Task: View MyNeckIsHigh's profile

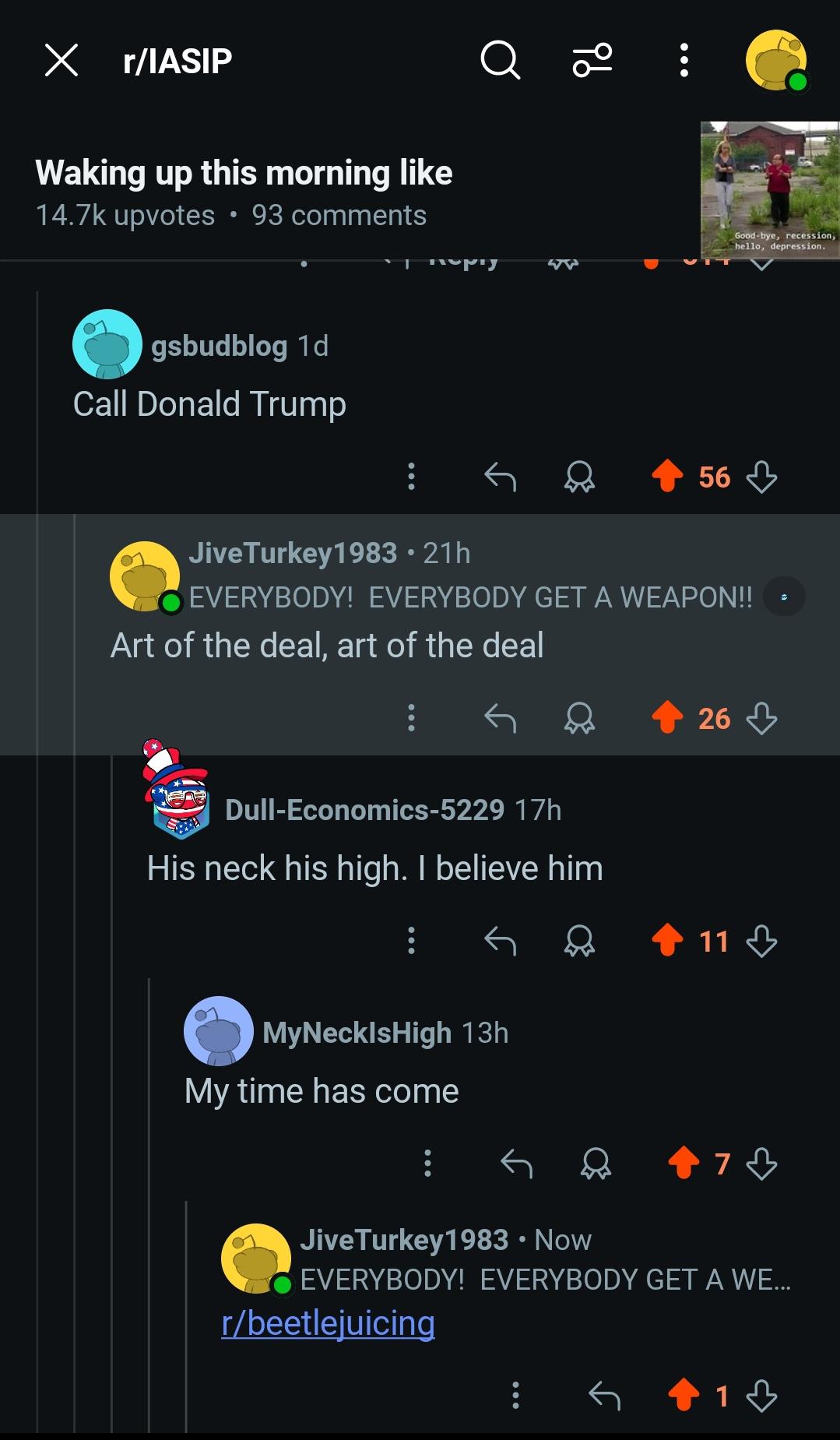Action: [x=357, y=1033]
